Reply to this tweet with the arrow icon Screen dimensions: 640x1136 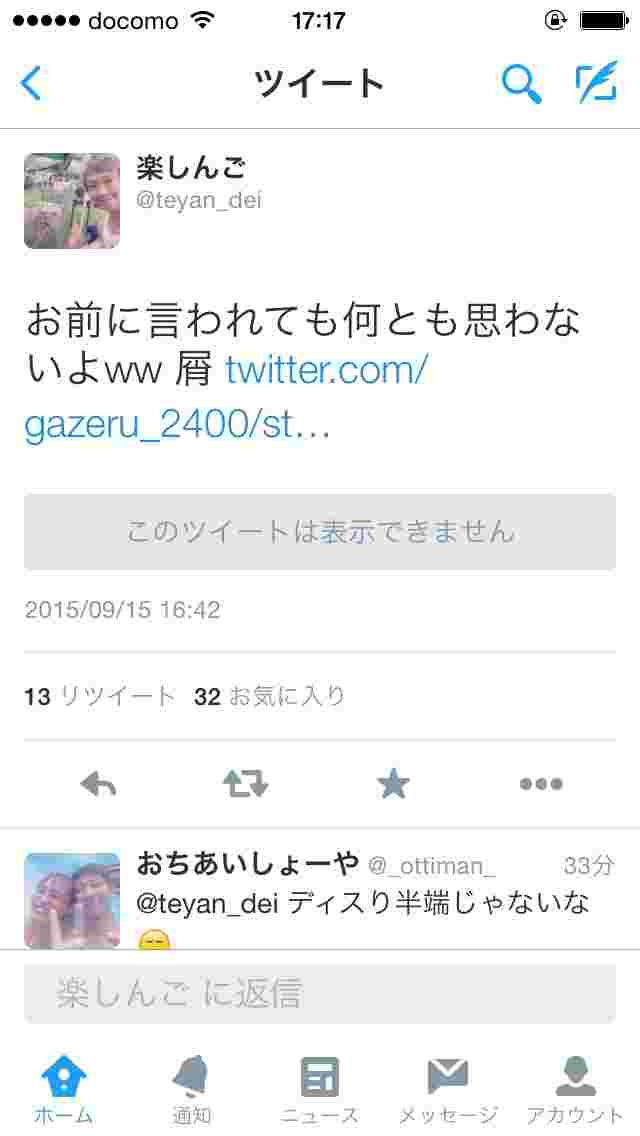[x=98, y=784]
